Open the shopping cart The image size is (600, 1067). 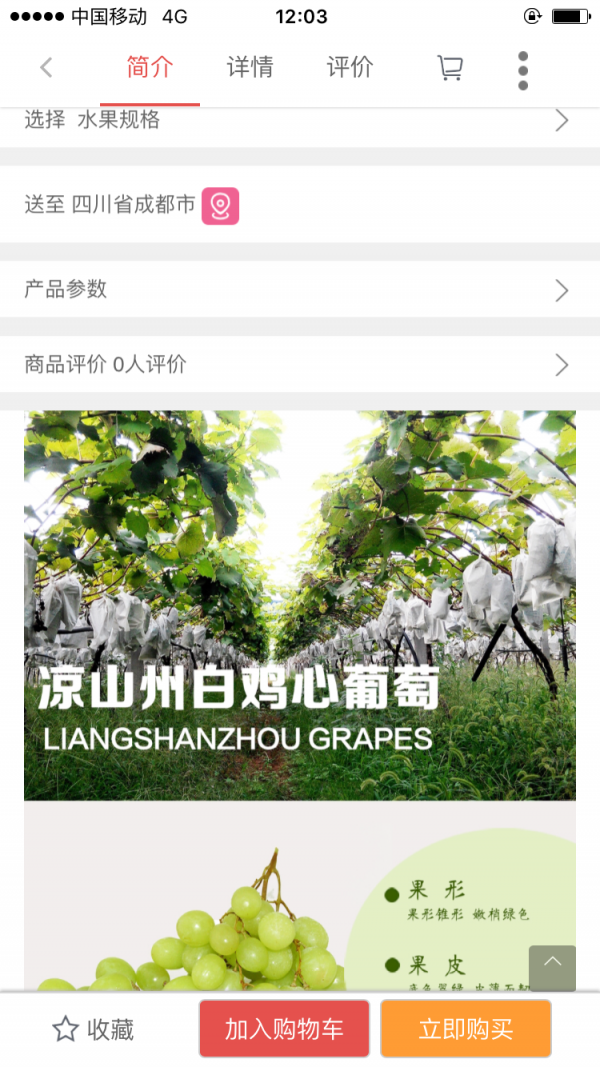450,68
